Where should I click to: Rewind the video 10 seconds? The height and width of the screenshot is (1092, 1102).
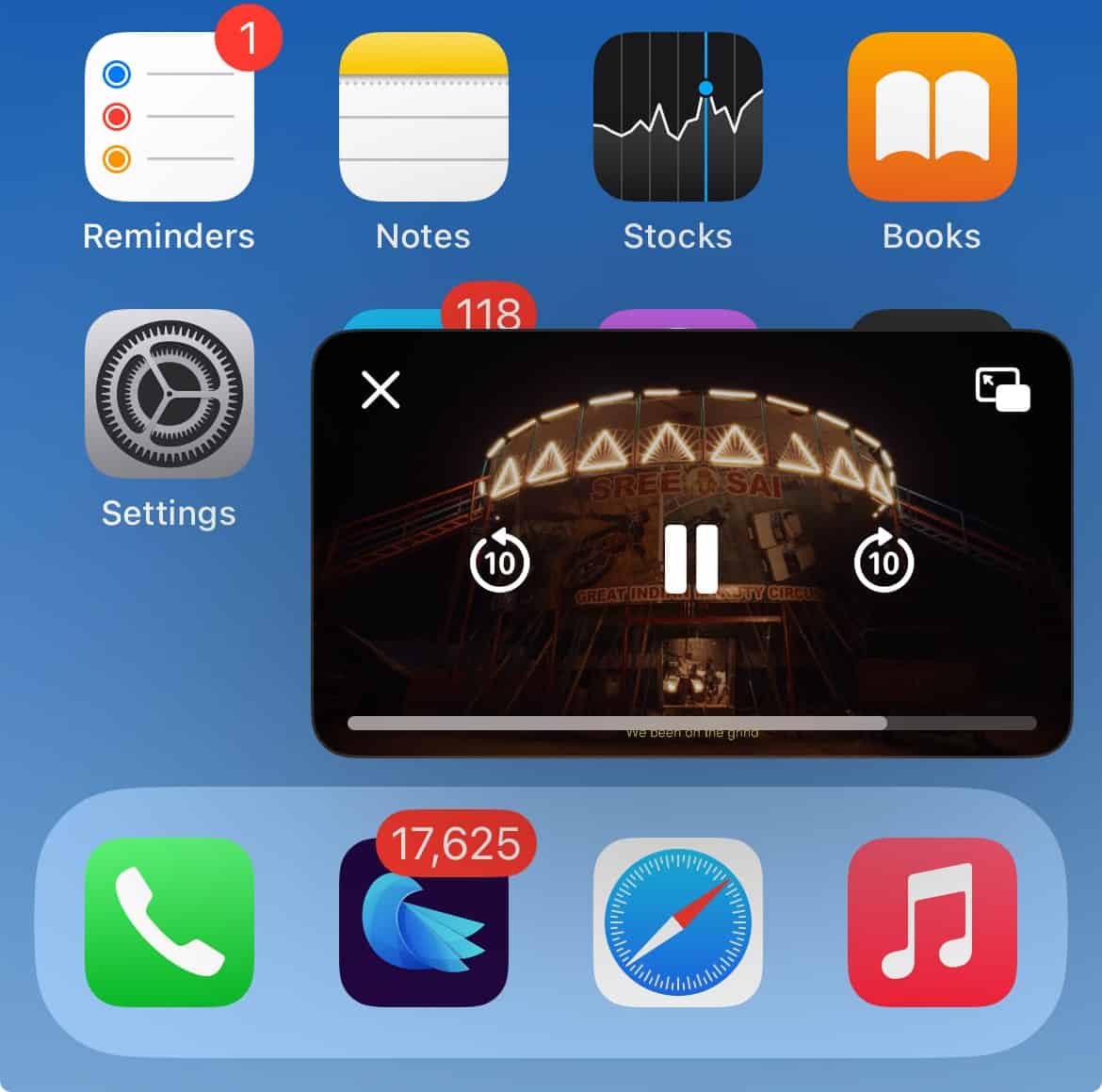[x=499, y=562]
